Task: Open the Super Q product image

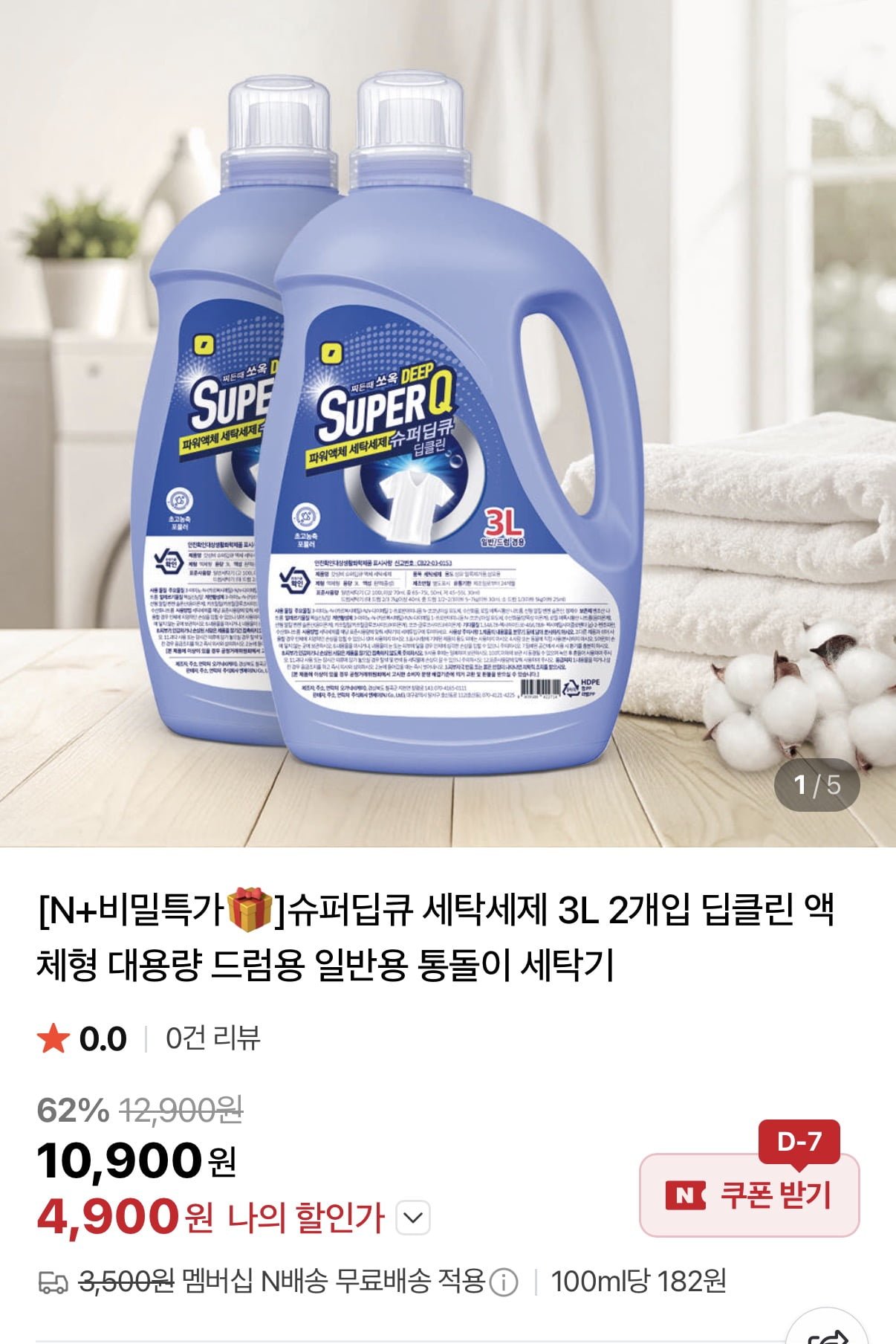Action: point(446,424)
